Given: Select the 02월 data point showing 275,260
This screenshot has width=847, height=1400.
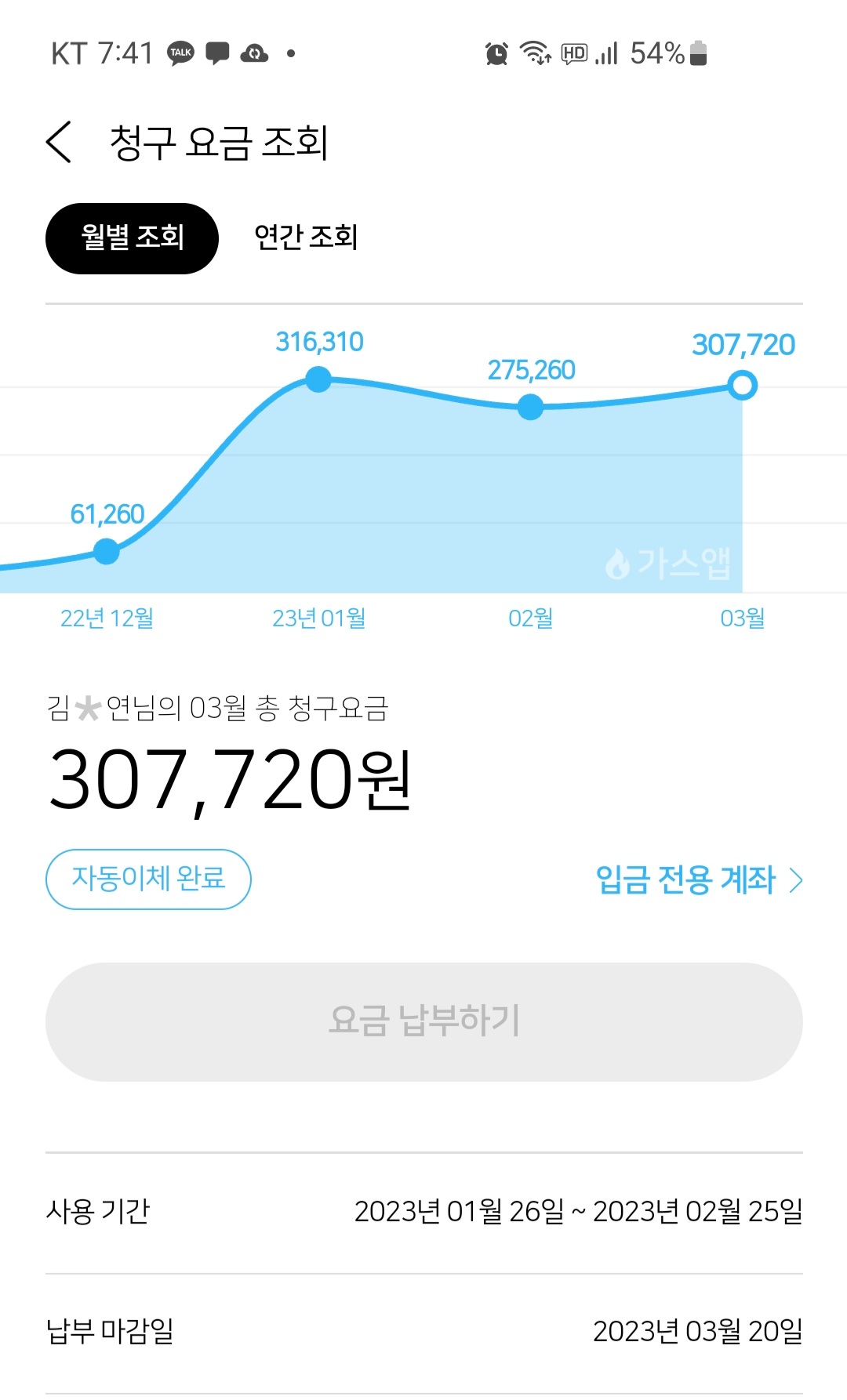Looking at the screenshot, I should coord(531,407).
